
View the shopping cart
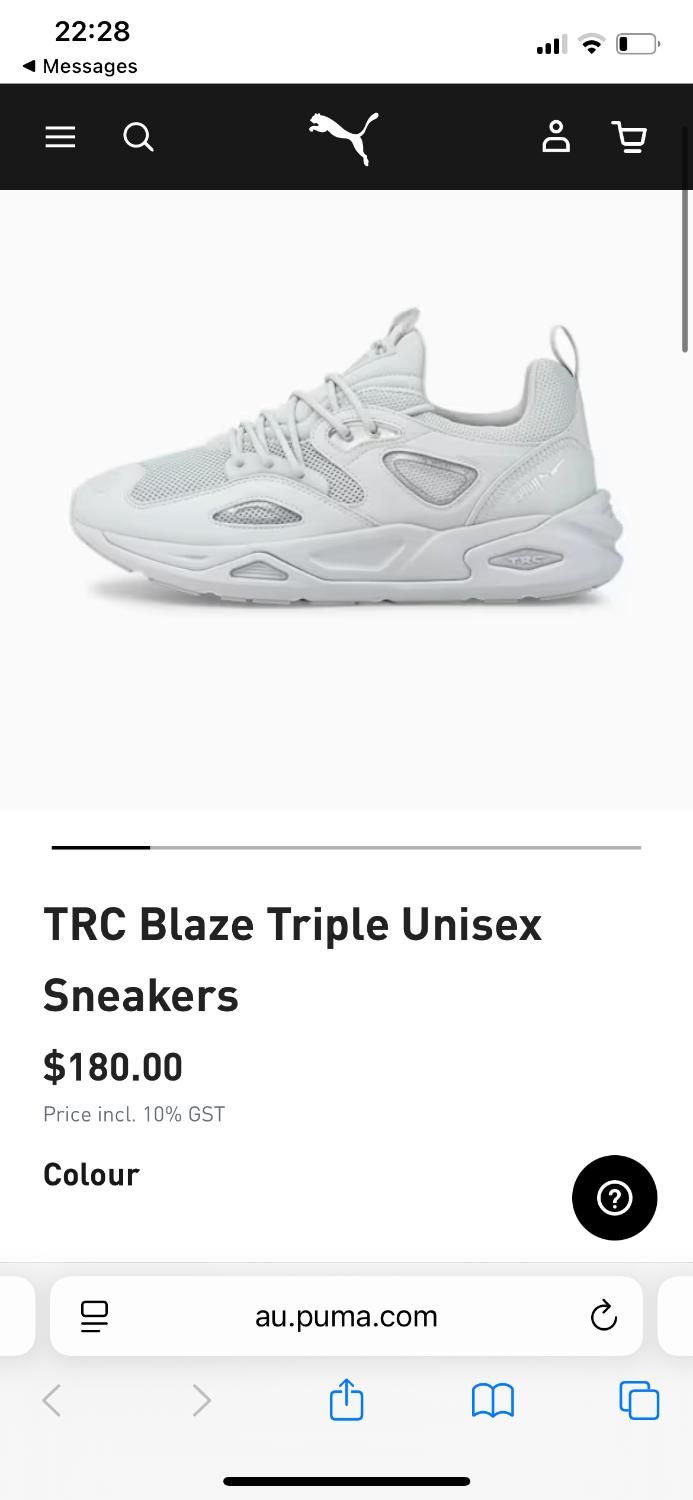[x=629, y=137]
